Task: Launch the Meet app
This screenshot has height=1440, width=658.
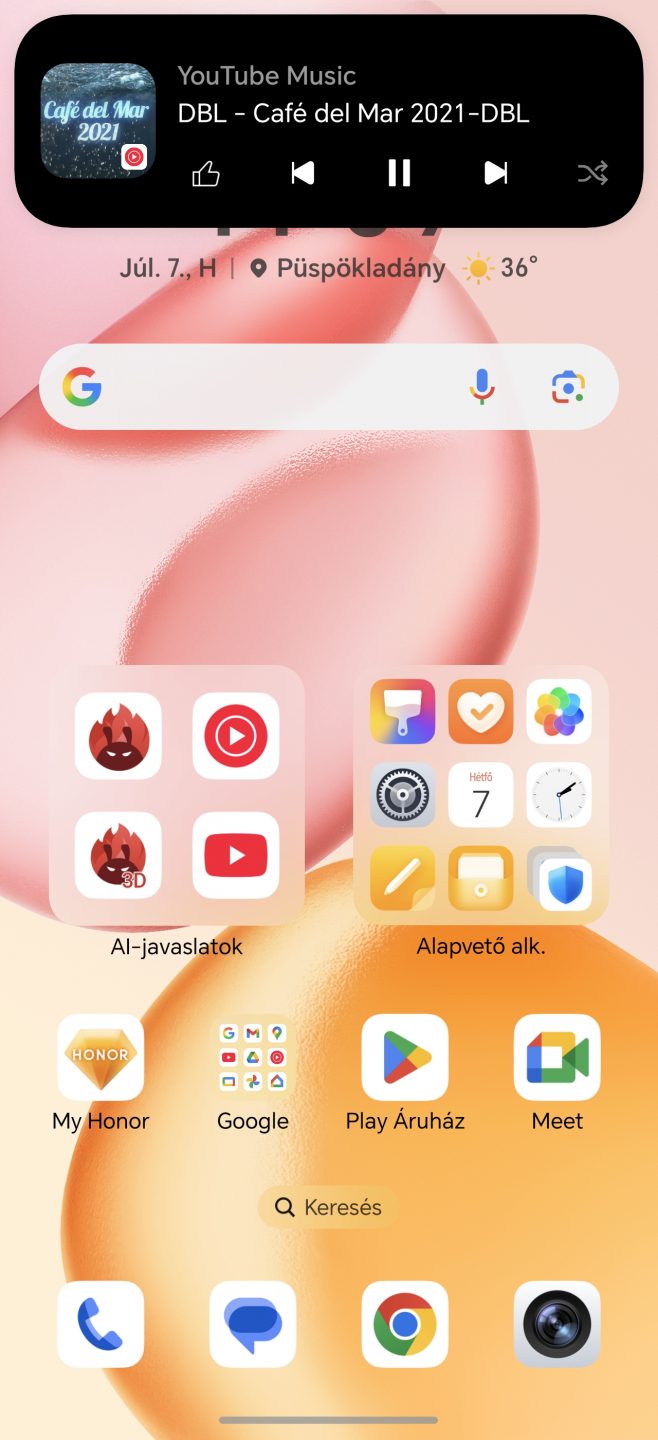Action: [557, 1058]
